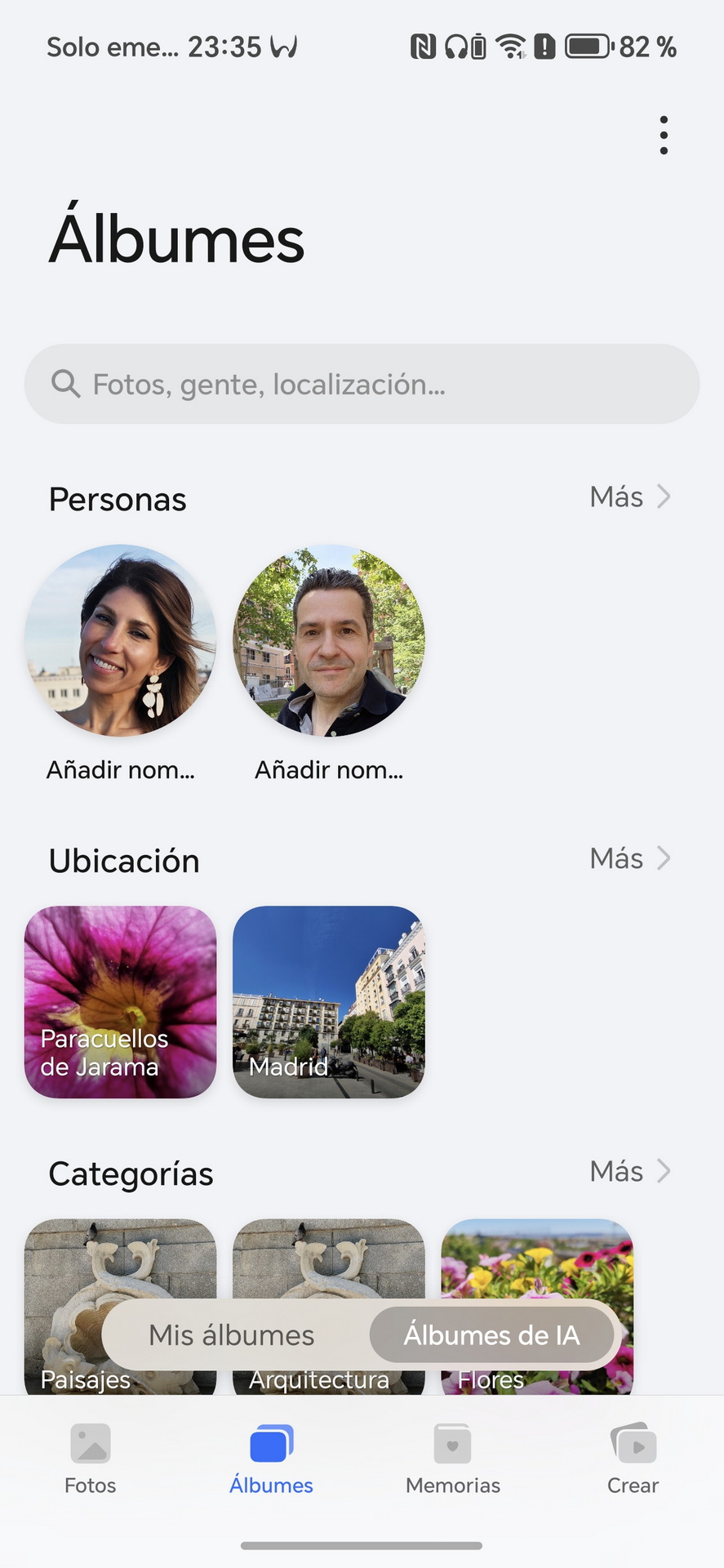Switch to Mis álbumes
724x1568 pixels.
[x=232, y=1335]
